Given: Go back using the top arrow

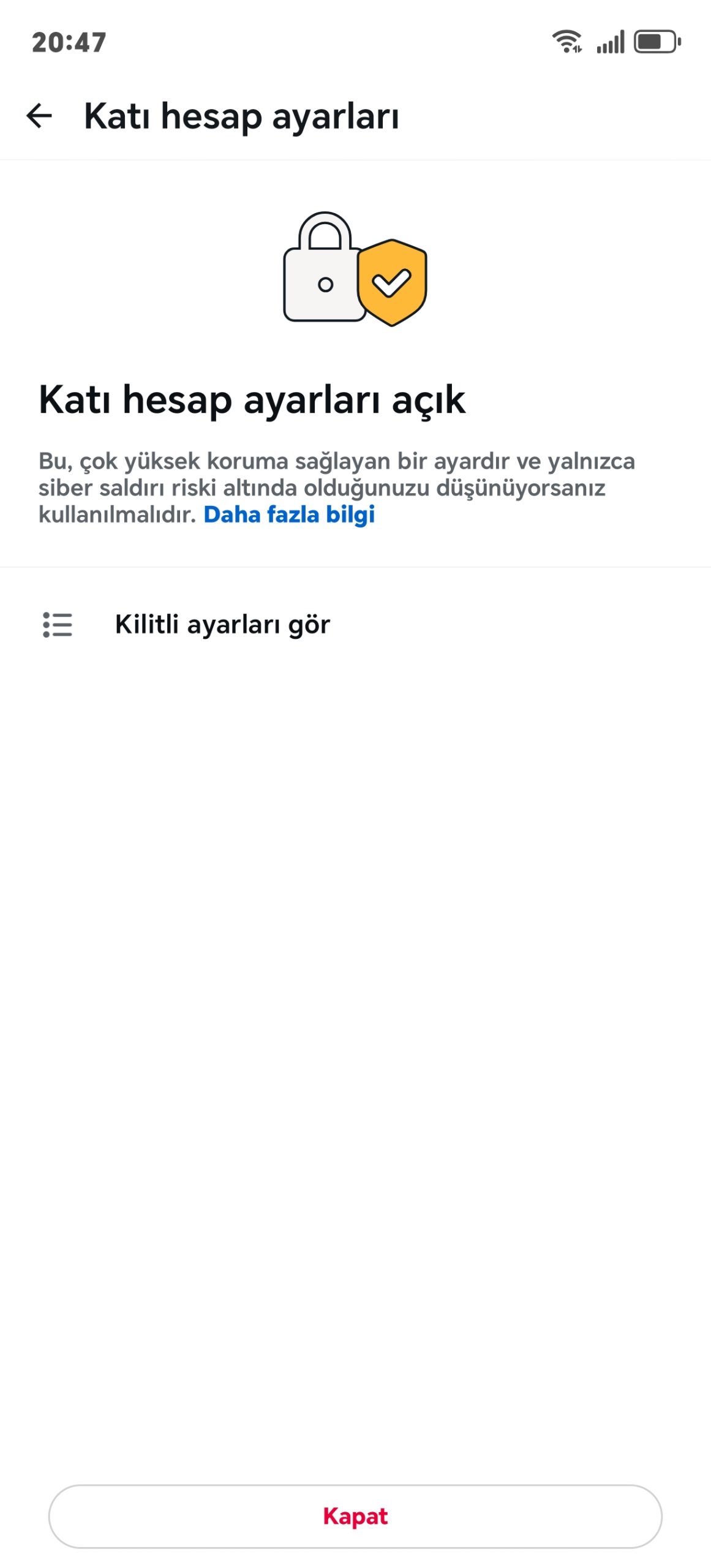Looking at the screenshot, I should click(x=39, y=116).
